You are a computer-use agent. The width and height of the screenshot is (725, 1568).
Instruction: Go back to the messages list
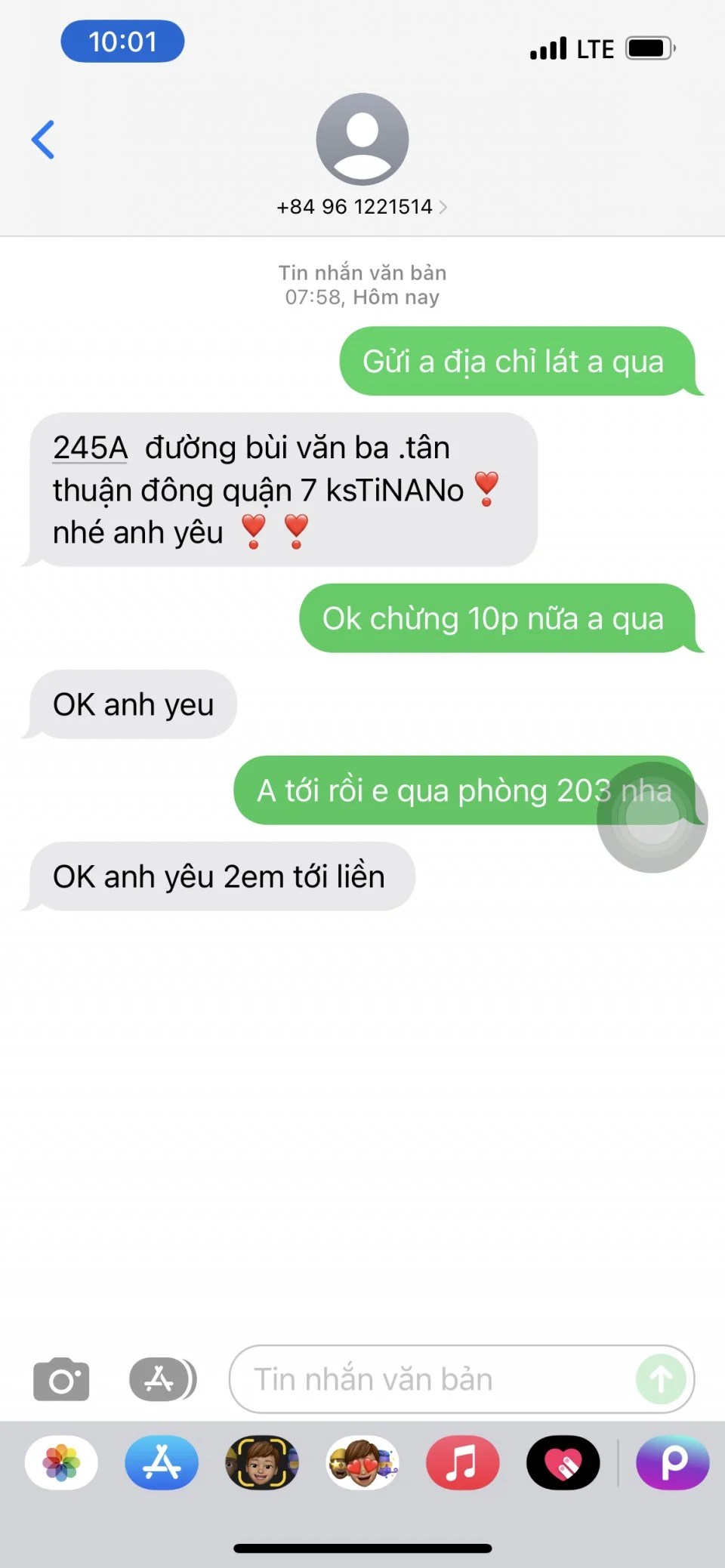click(43, 140)
